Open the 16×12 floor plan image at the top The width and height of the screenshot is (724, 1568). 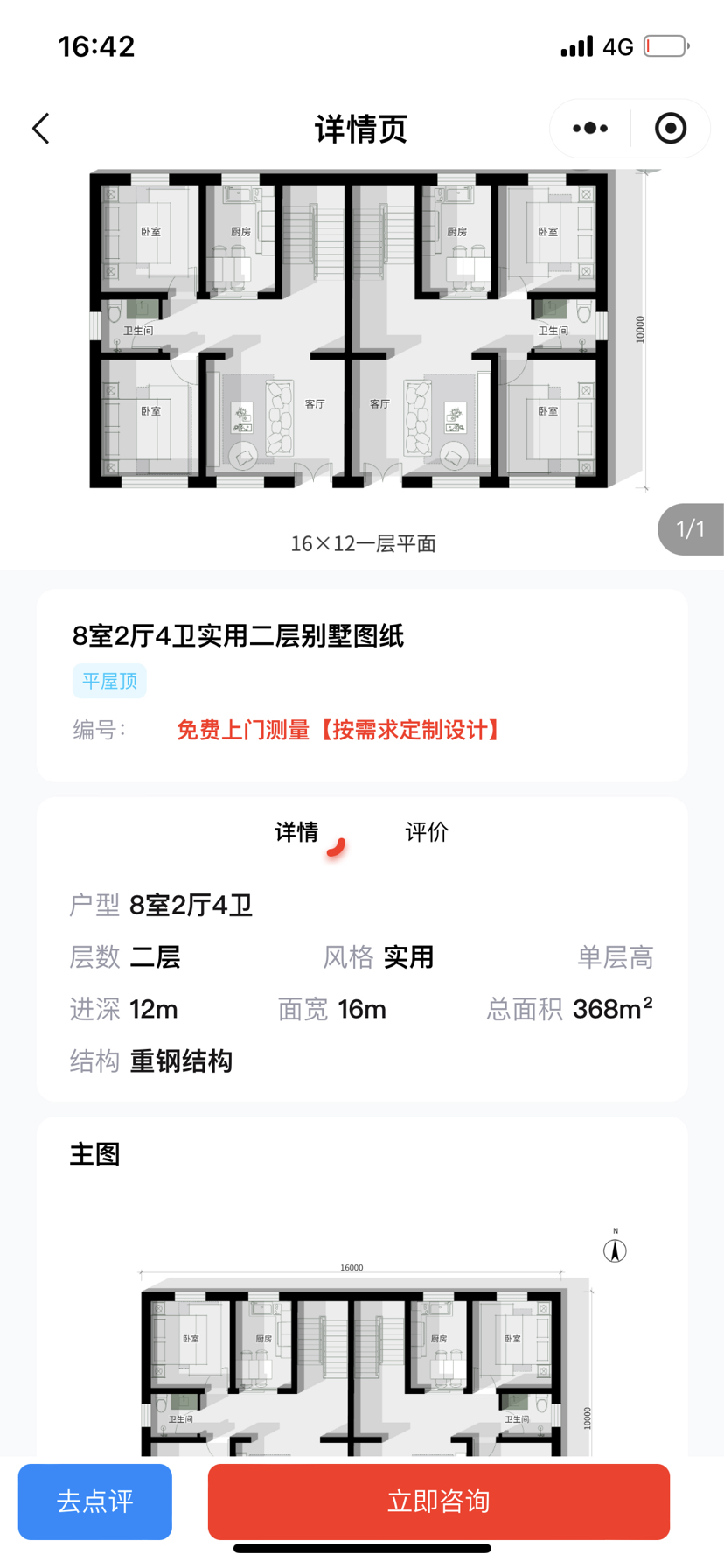click(362, 328)
